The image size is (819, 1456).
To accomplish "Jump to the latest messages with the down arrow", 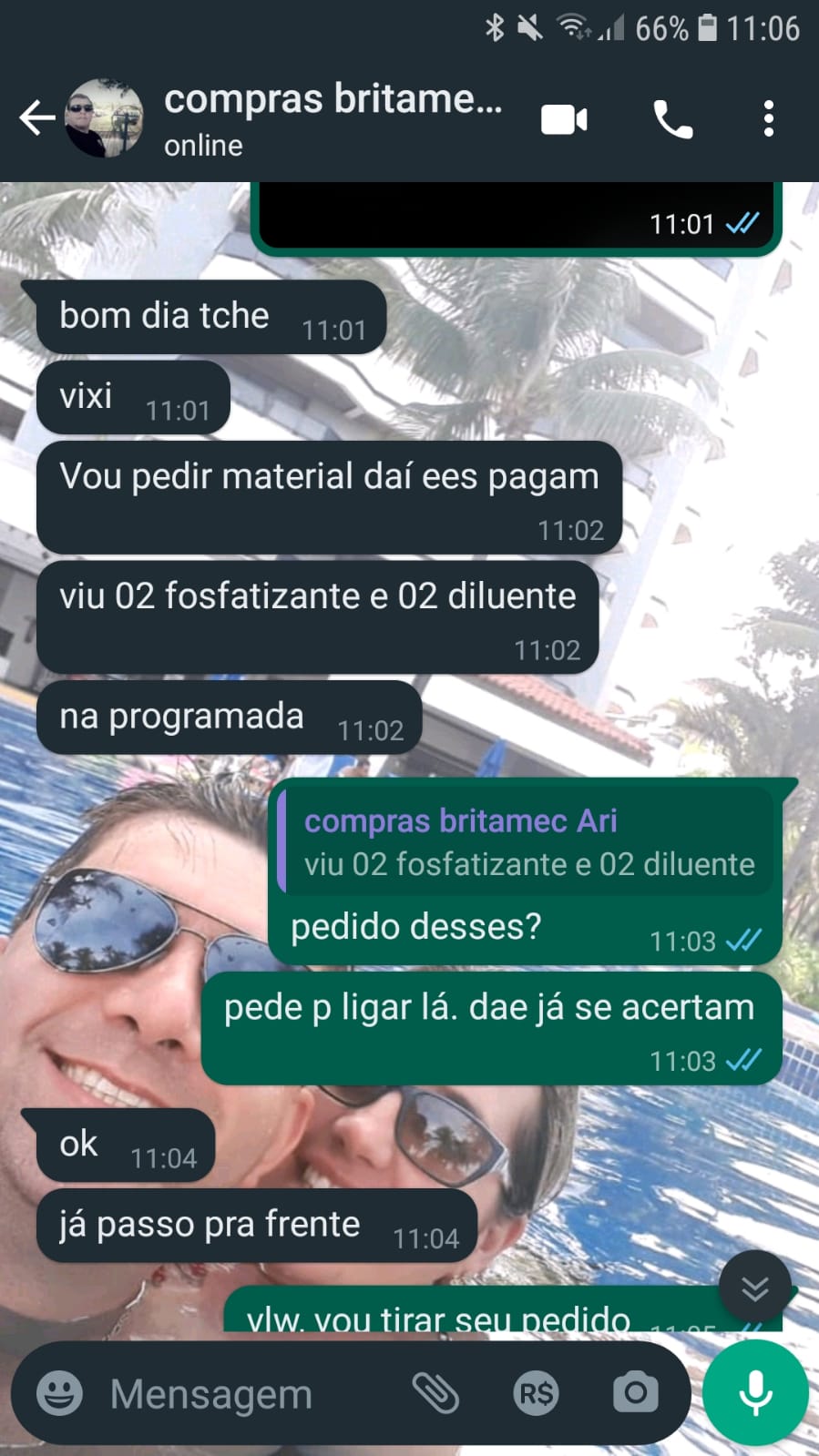I will [754, 1288].
